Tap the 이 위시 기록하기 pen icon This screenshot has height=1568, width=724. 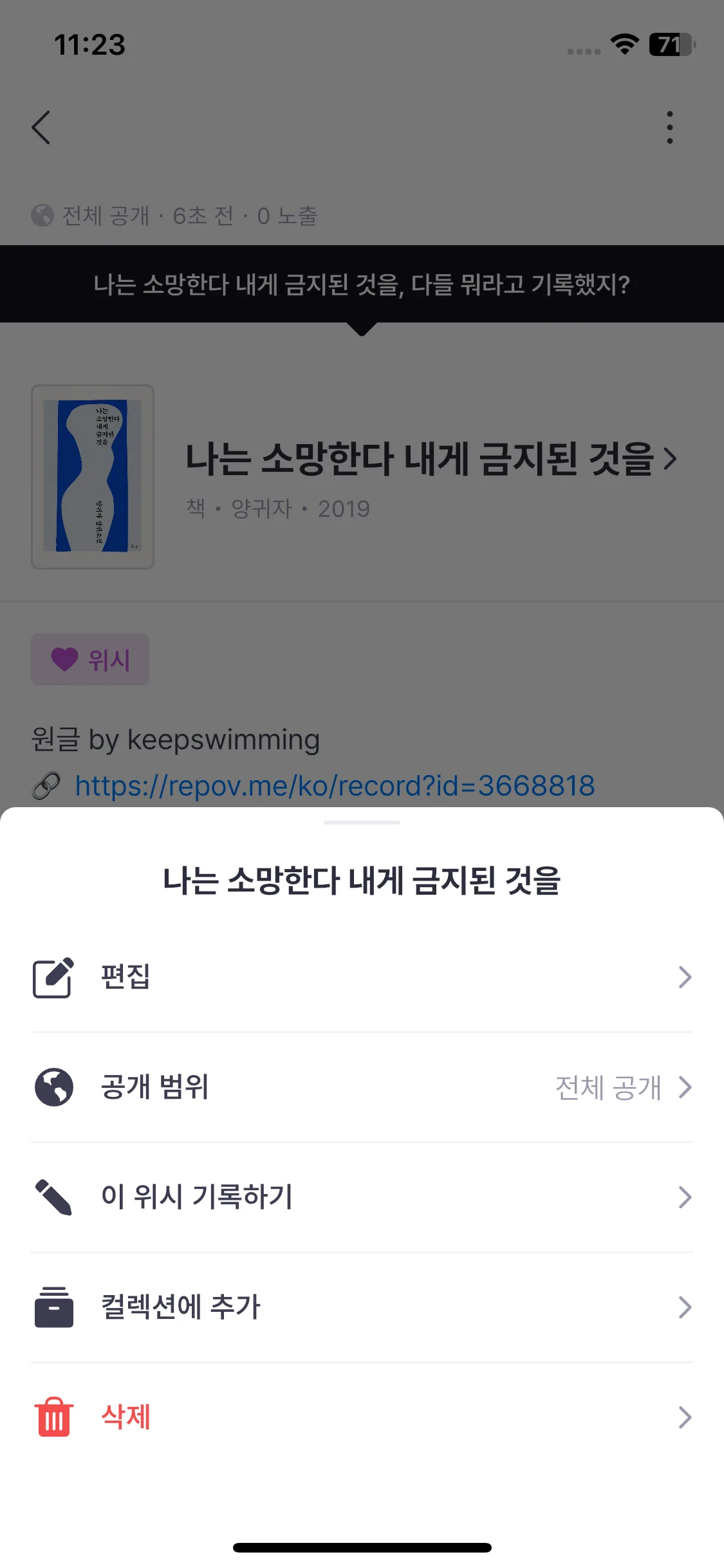[x=54, y=1197]
